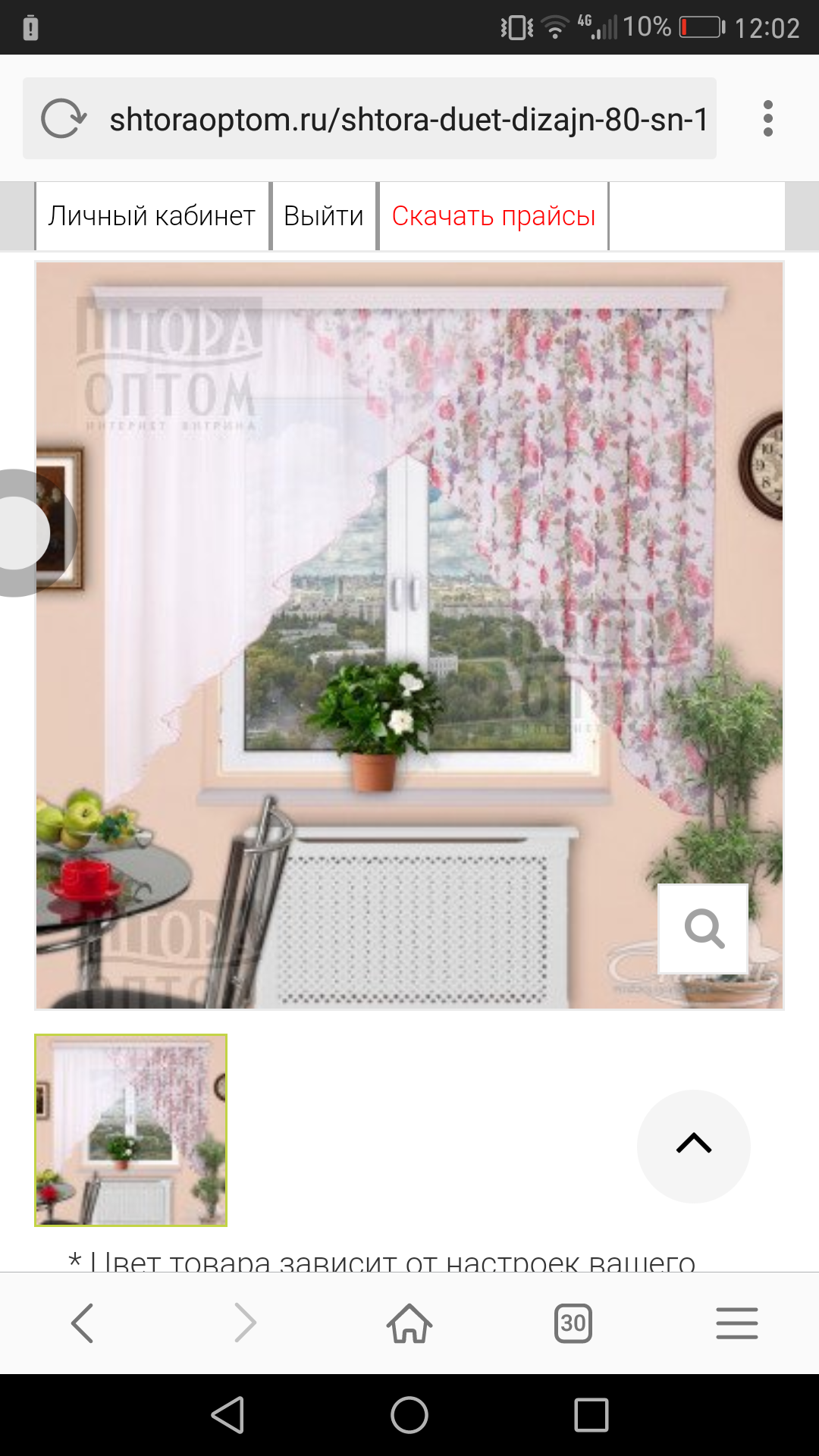819x1456 pixels.
Task: Open Скачать прайсы link
Action: [x=494, y=216]
